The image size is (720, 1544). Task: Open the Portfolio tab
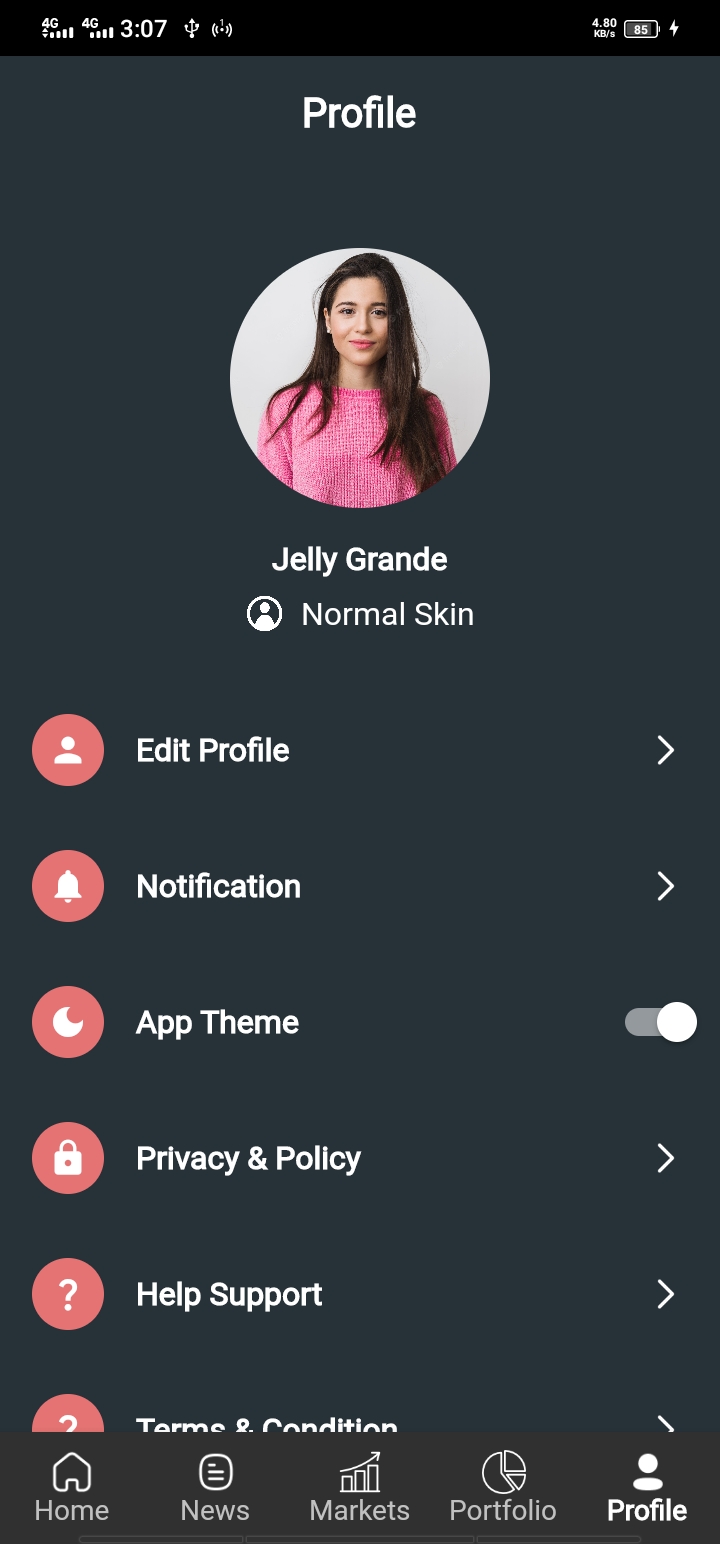(503, 1487)
